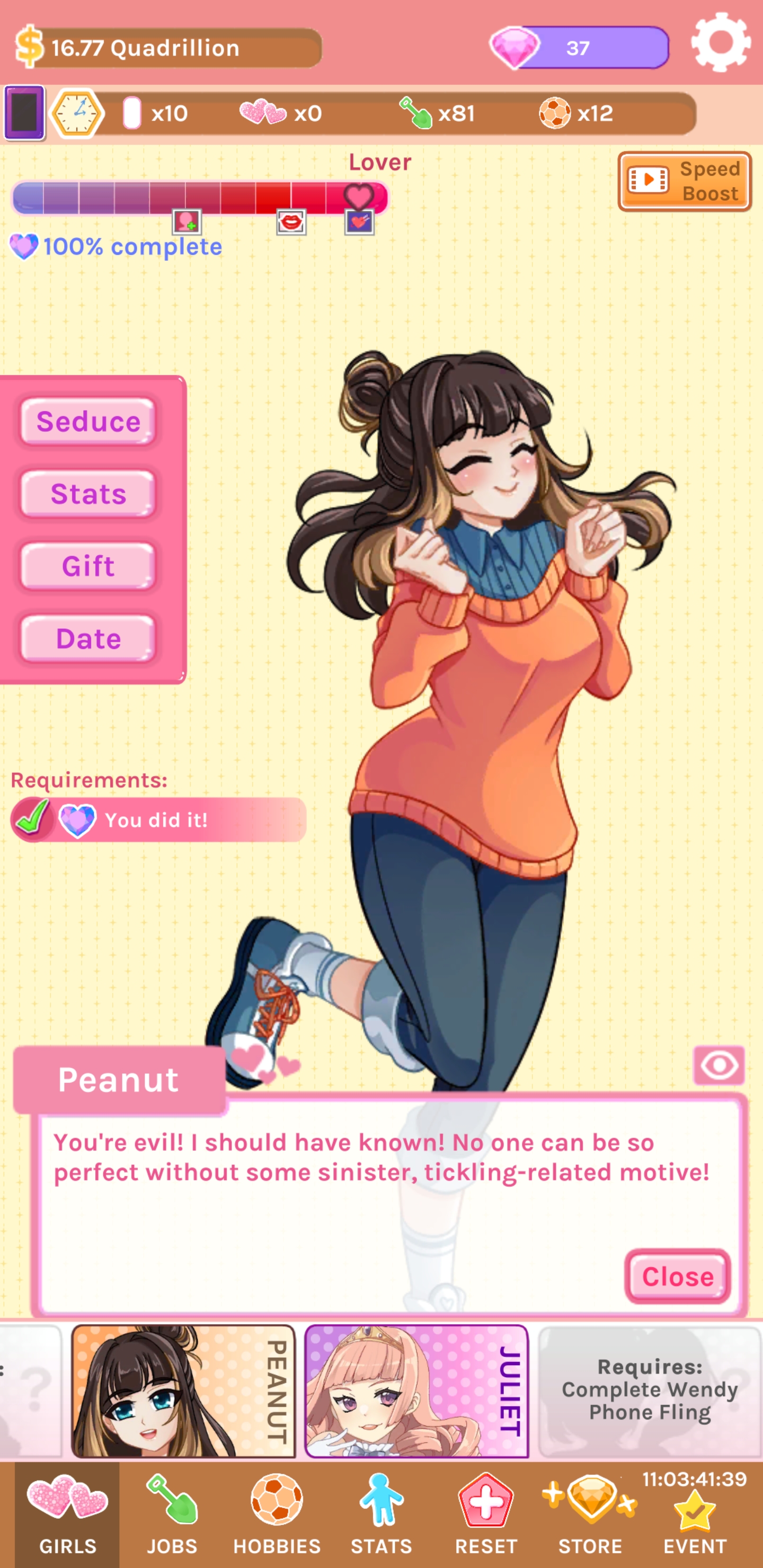The height and width of the screenshot is (1568, 763).
Task: Go on a Date
Action: (x=88, y=638)
